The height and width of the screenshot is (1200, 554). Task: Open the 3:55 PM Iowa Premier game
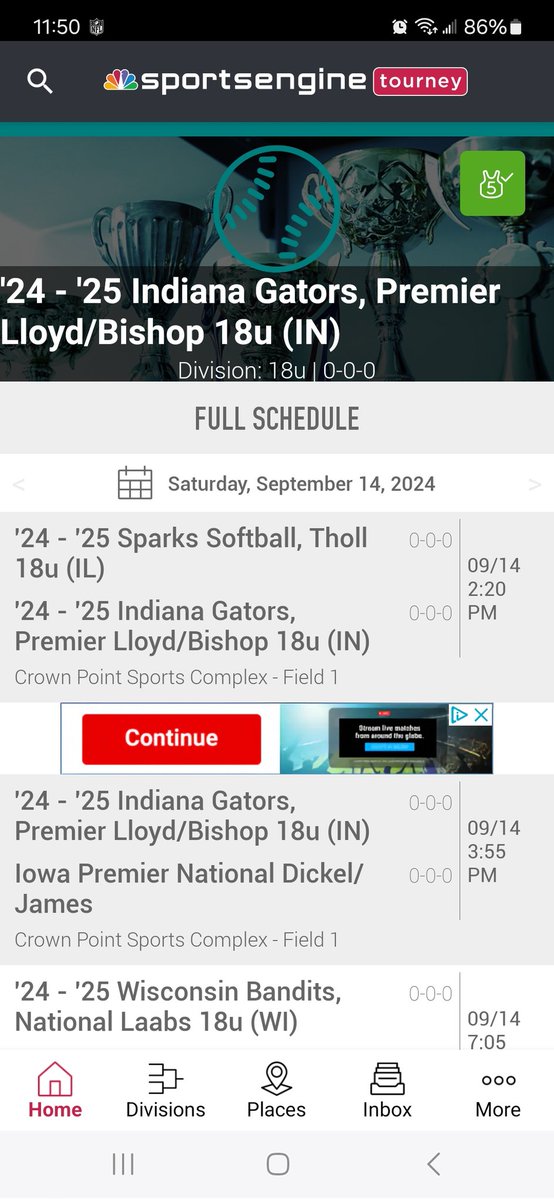[277, 868]
